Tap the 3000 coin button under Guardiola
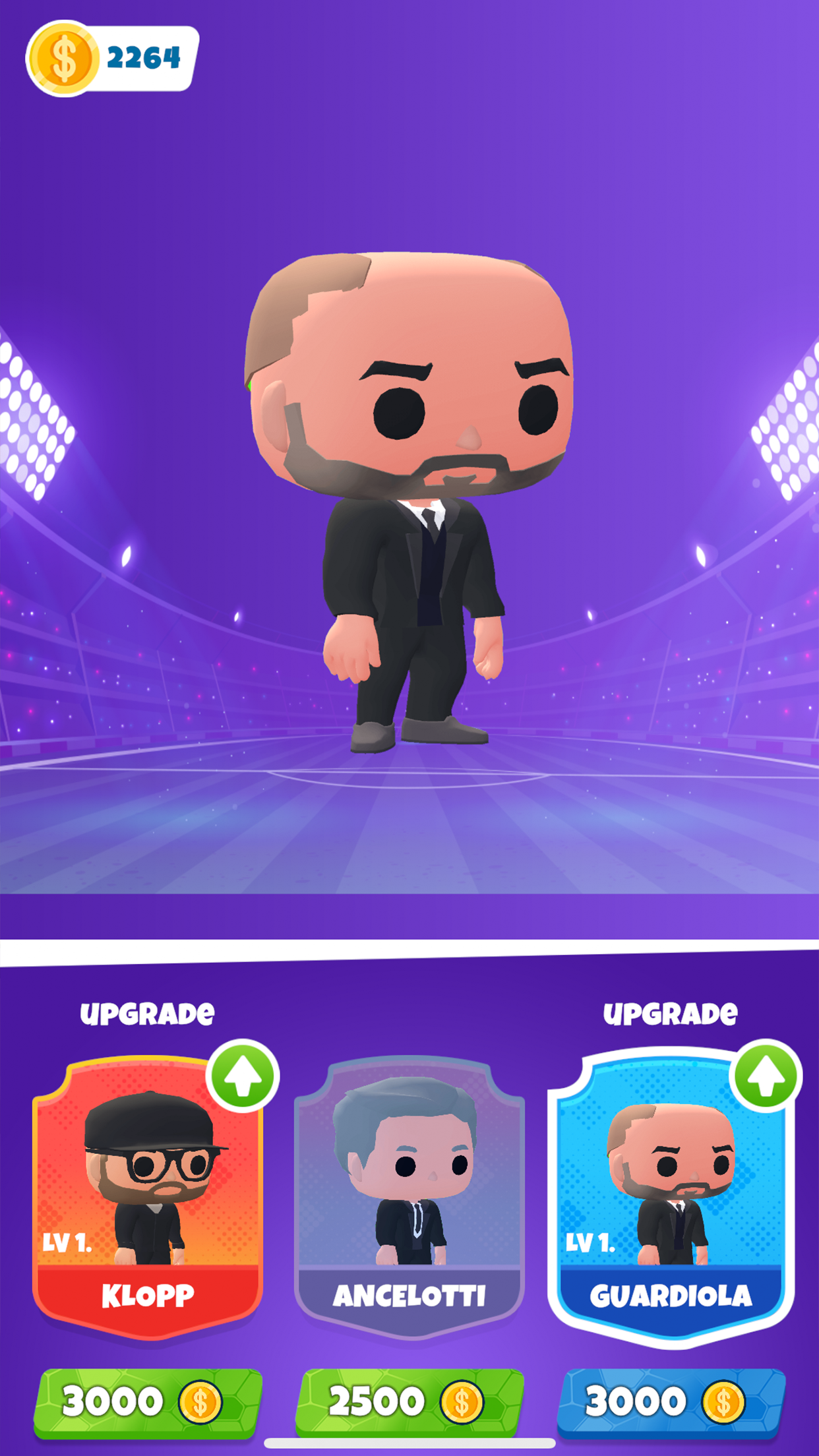819x1456 pixels. pyautogui.click(x=671, y=1401)
